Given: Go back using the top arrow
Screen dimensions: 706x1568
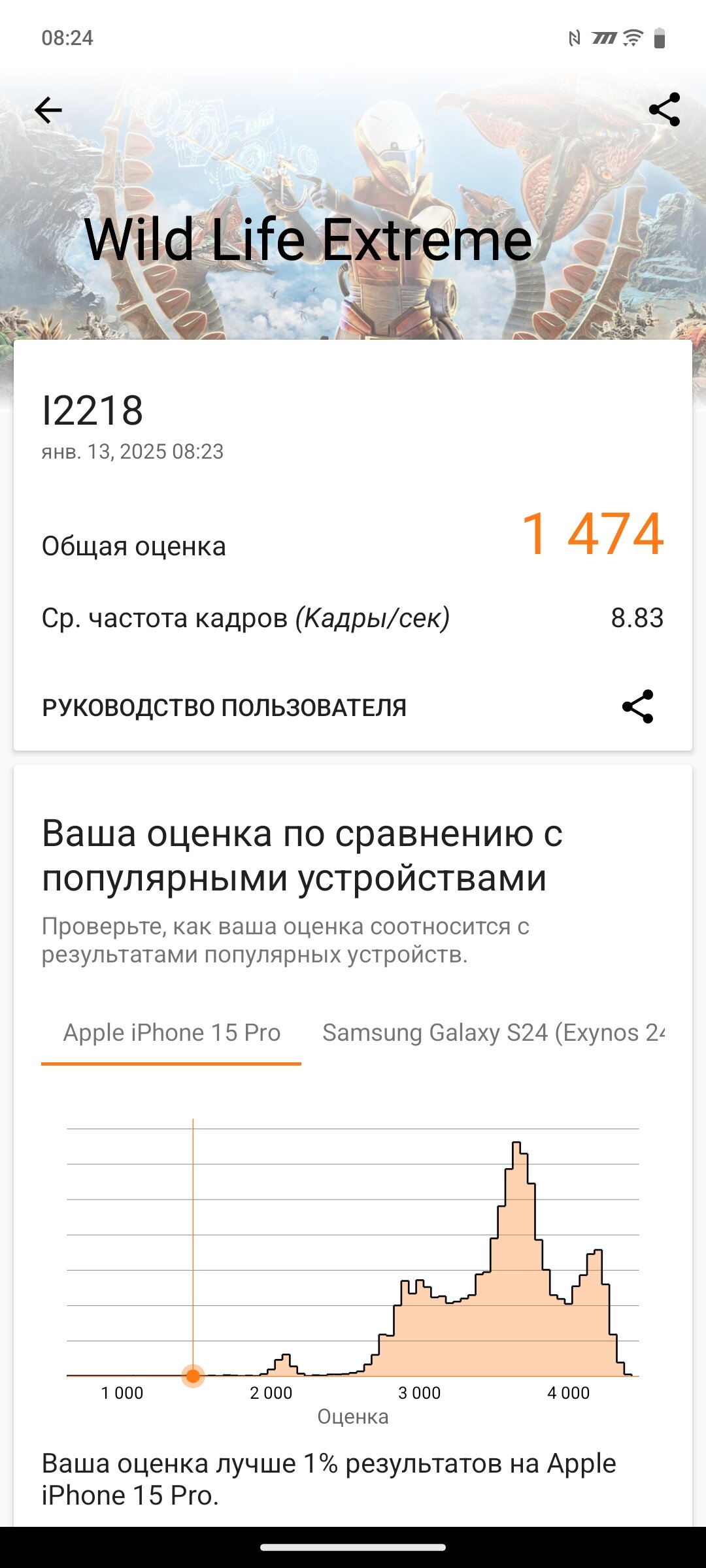Looking at the screenshot, I should point(48,110).
